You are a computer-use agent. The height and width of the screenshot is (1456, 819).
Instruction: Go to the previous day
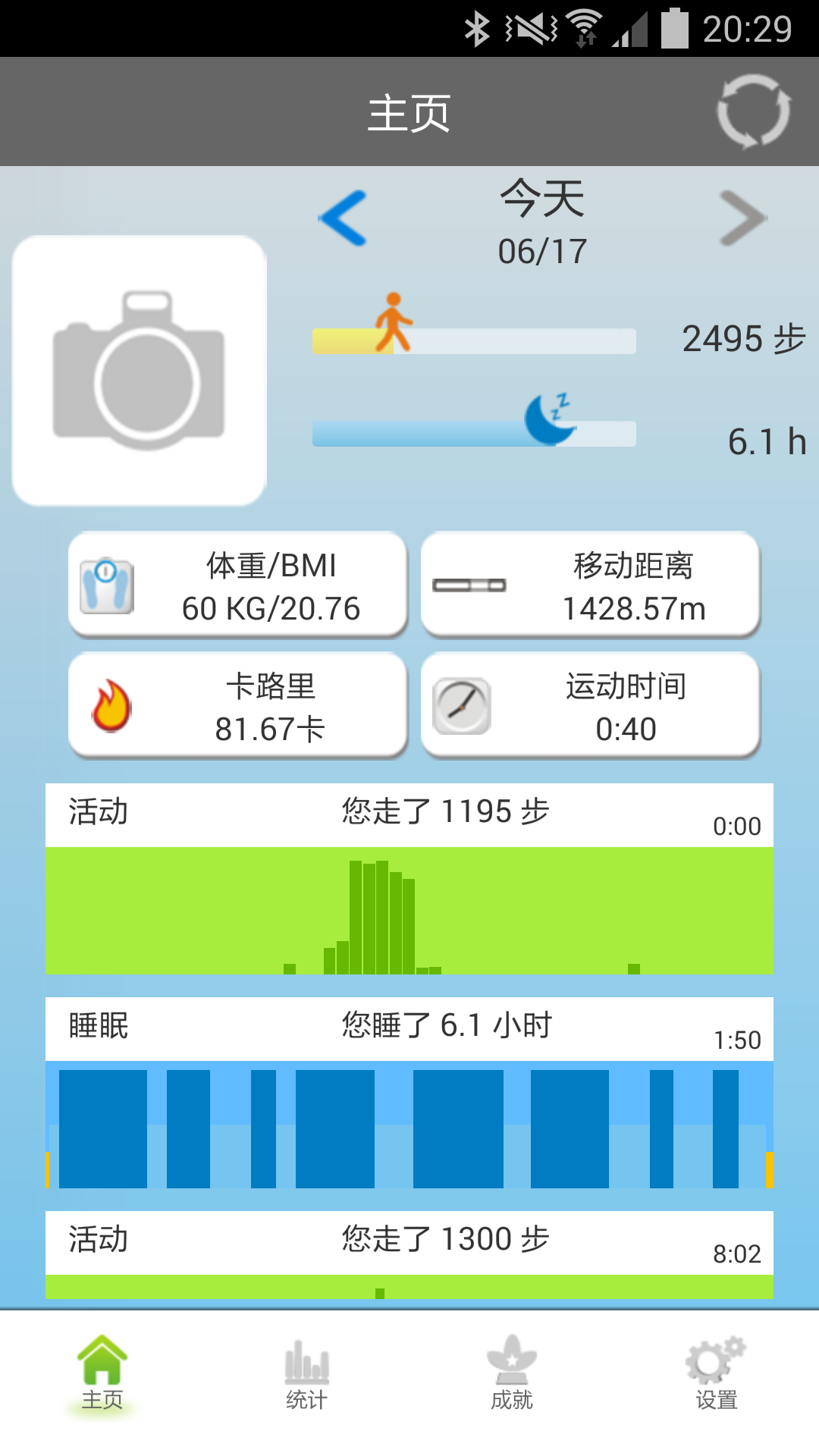coord(344,218)
